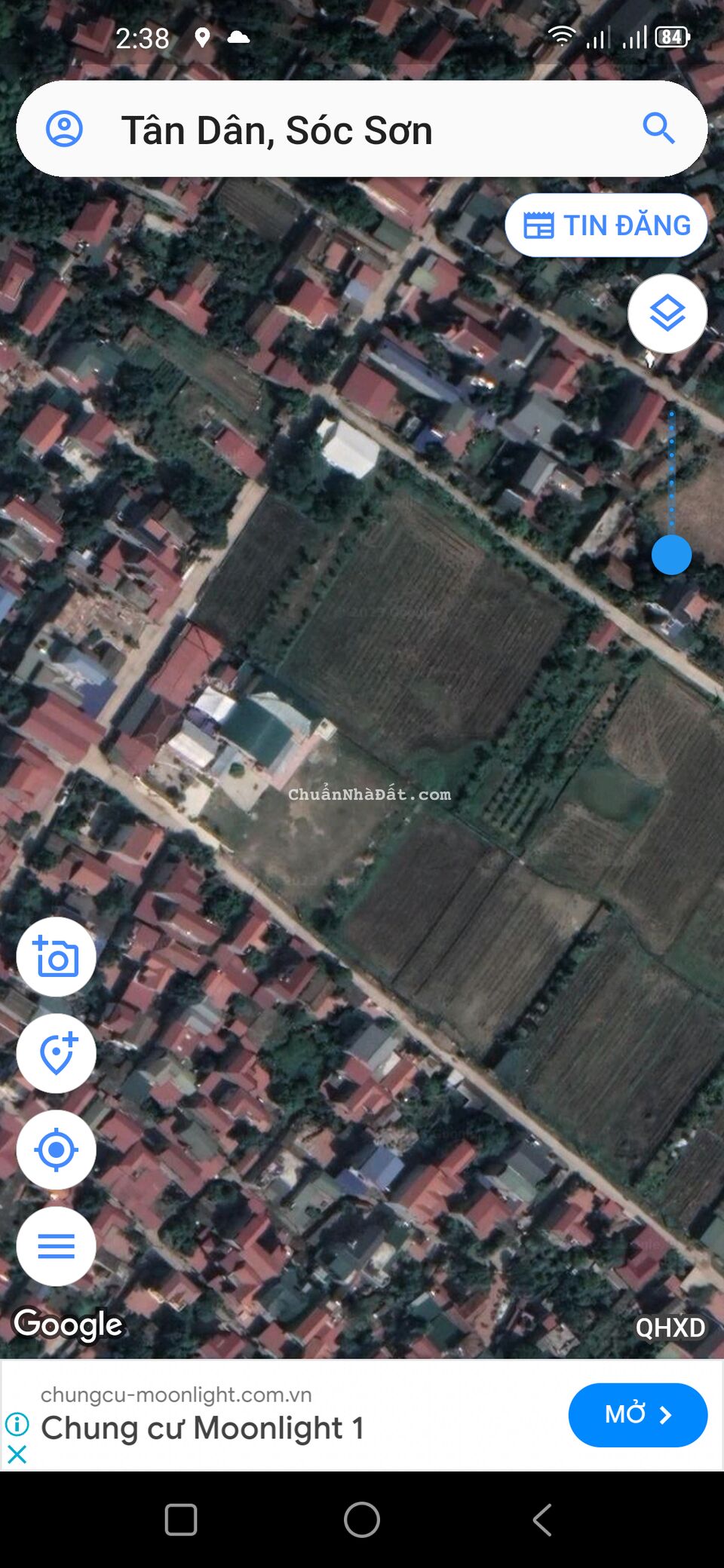This screenshot has width=724, height=1568.
Task: Tap the my location crosshair icon
Action: [57, 1149]
